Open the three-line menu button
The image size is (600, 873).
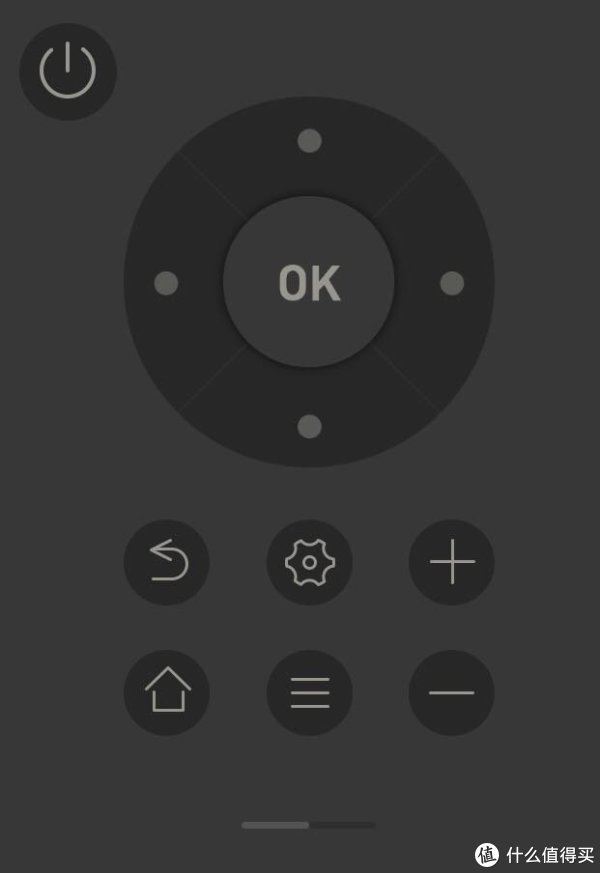tap(309, 692)
